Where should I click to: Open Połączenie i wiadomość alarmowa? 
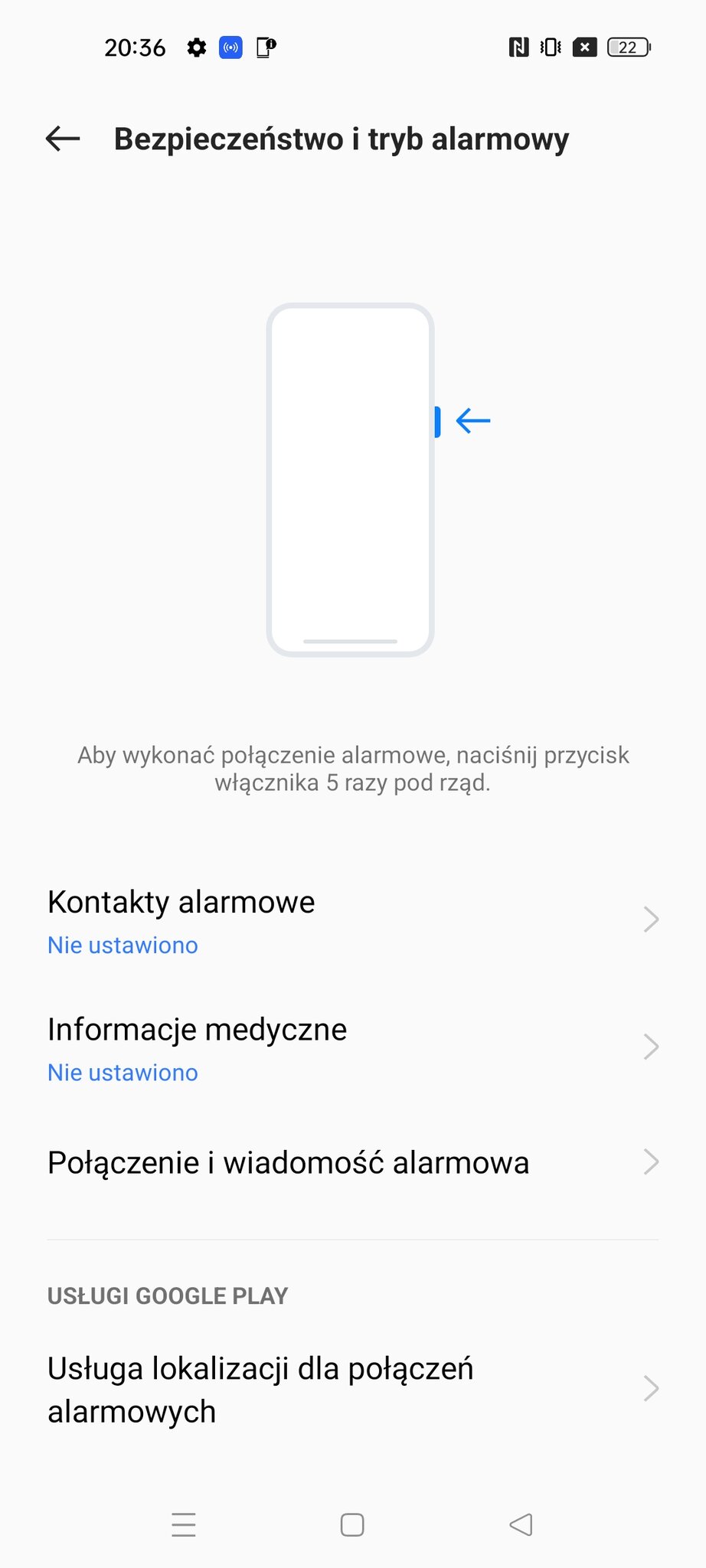click(x=352, y=1162)
